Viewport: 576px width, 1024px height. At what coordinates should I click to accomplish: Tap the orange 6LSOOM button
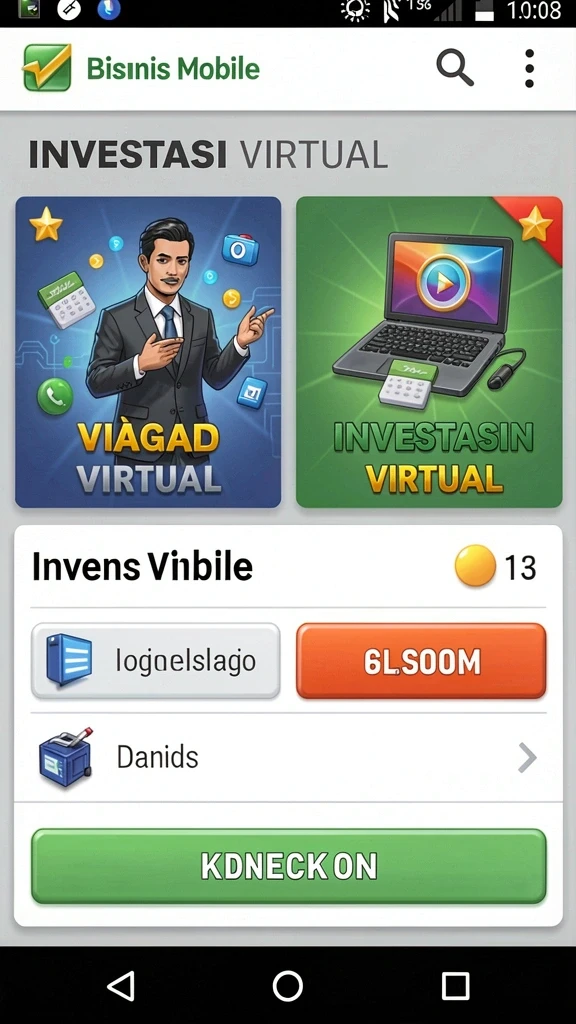coord(421,661)
